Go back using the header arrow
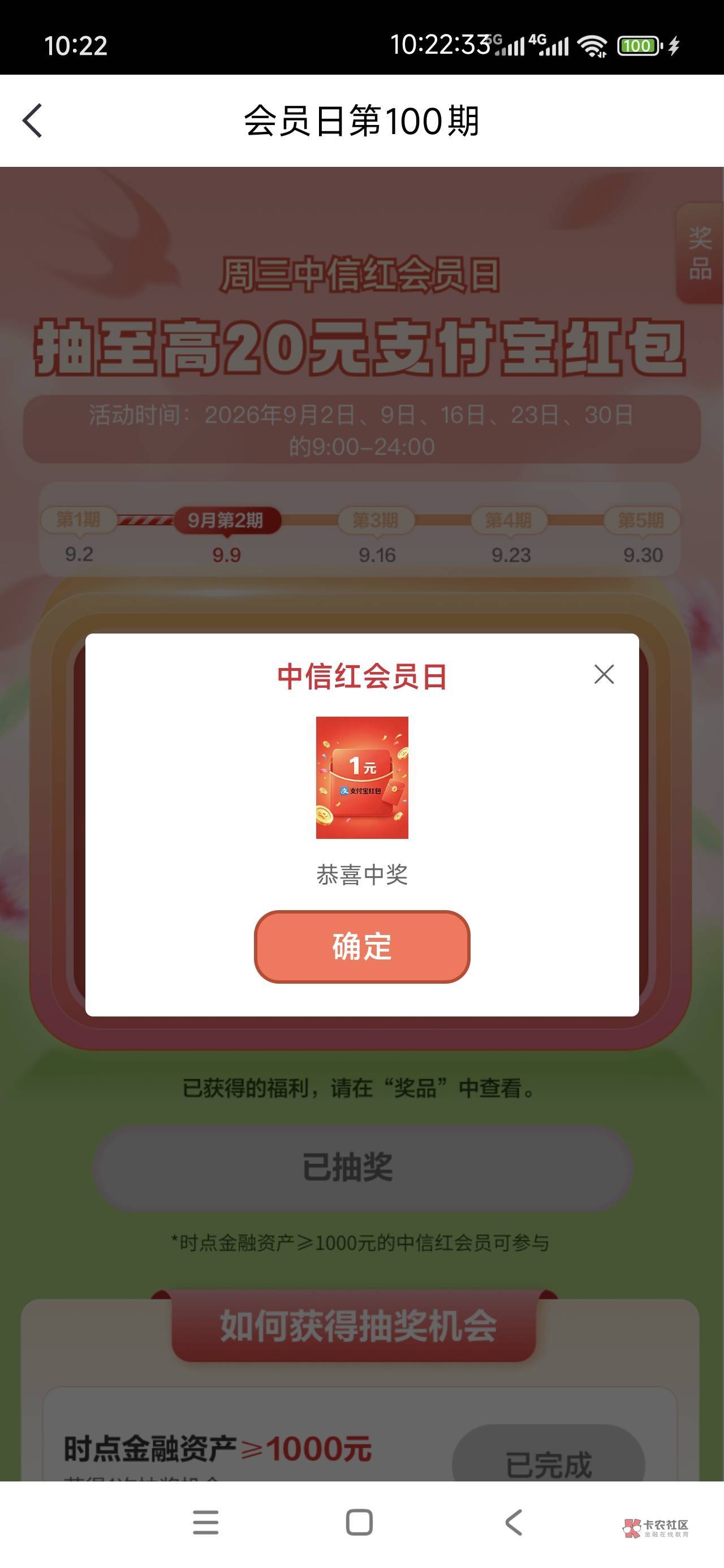The width and height of the screenshot is (724, 1568). click(x=32, y=120)
